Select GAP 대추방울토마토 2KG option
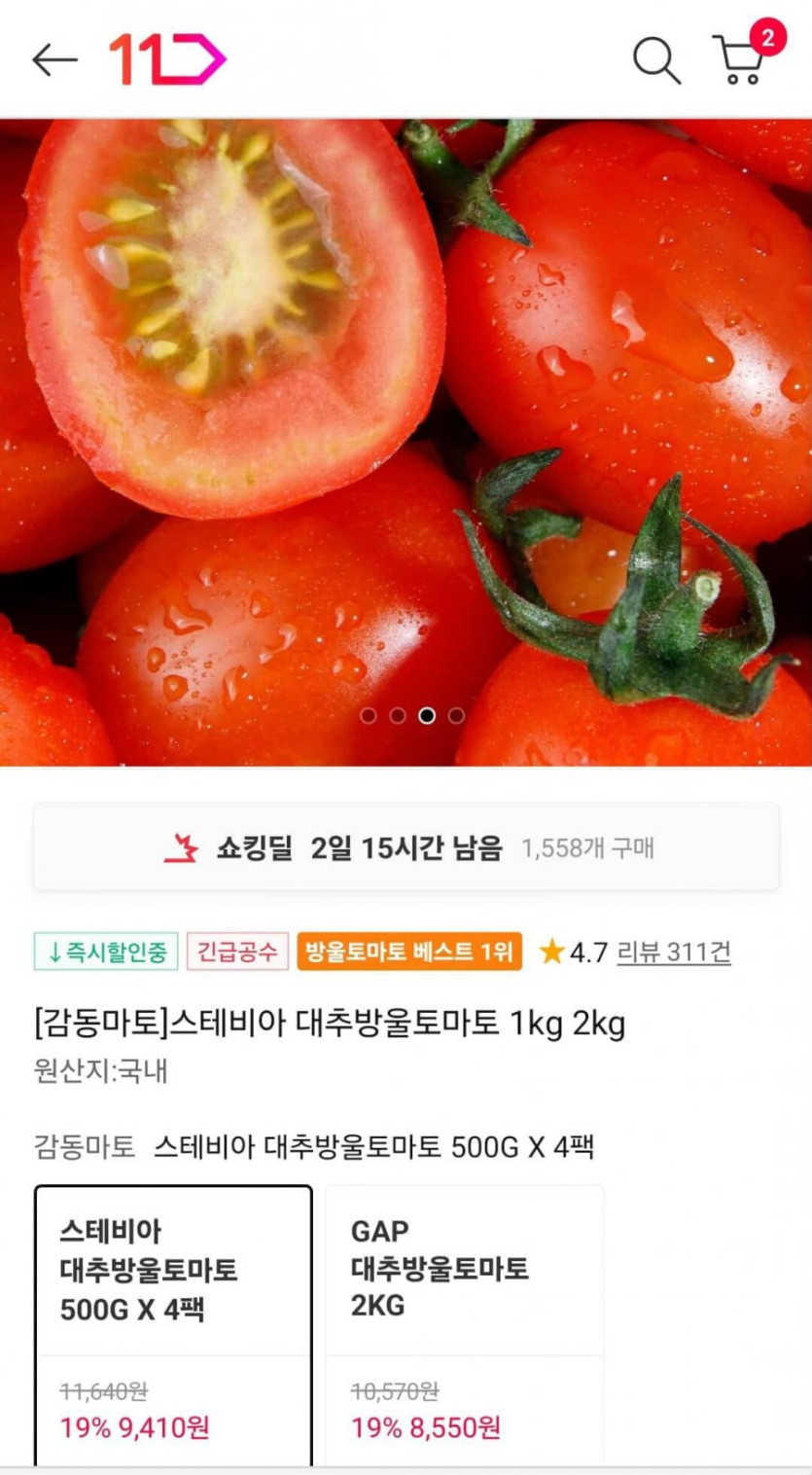Screen dimensions: 812x1475 point(464,1323)
